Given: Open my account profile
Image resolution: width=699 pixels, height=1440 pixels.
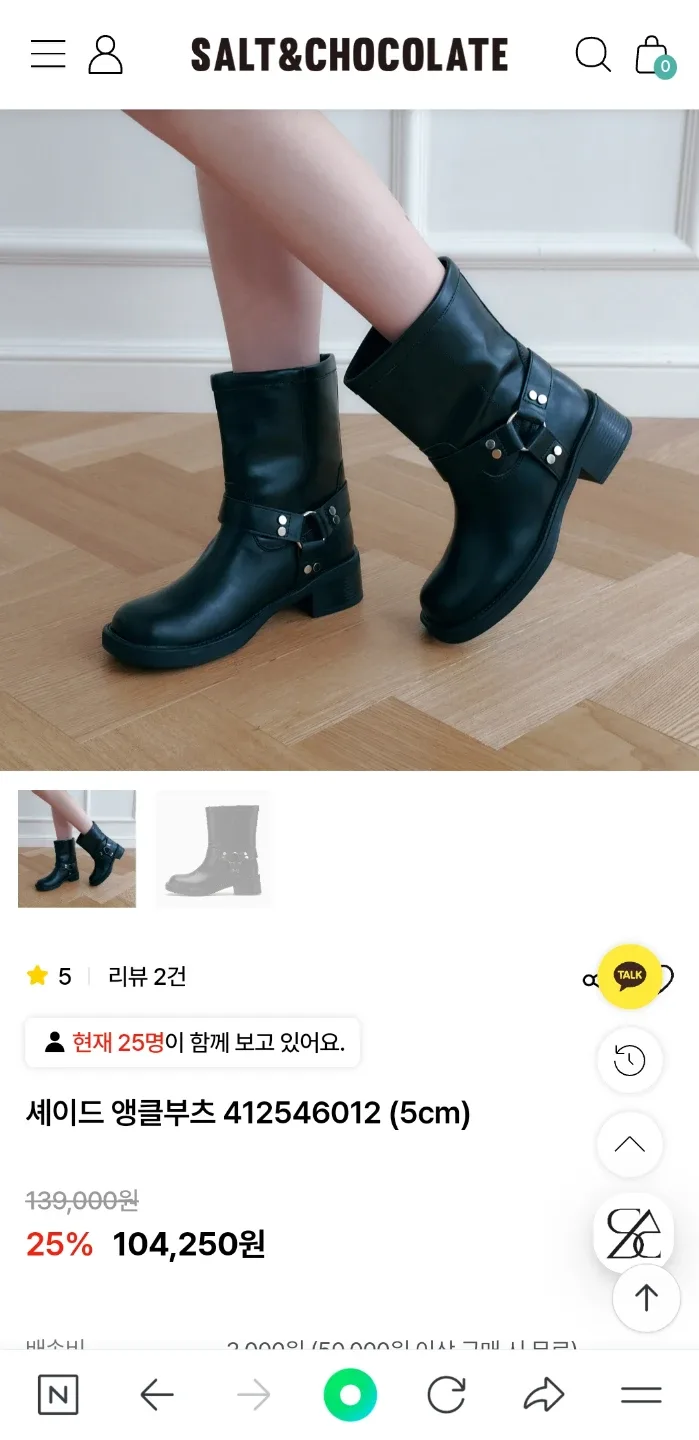Looking at the screenshot, I should (x=105, y=54).
